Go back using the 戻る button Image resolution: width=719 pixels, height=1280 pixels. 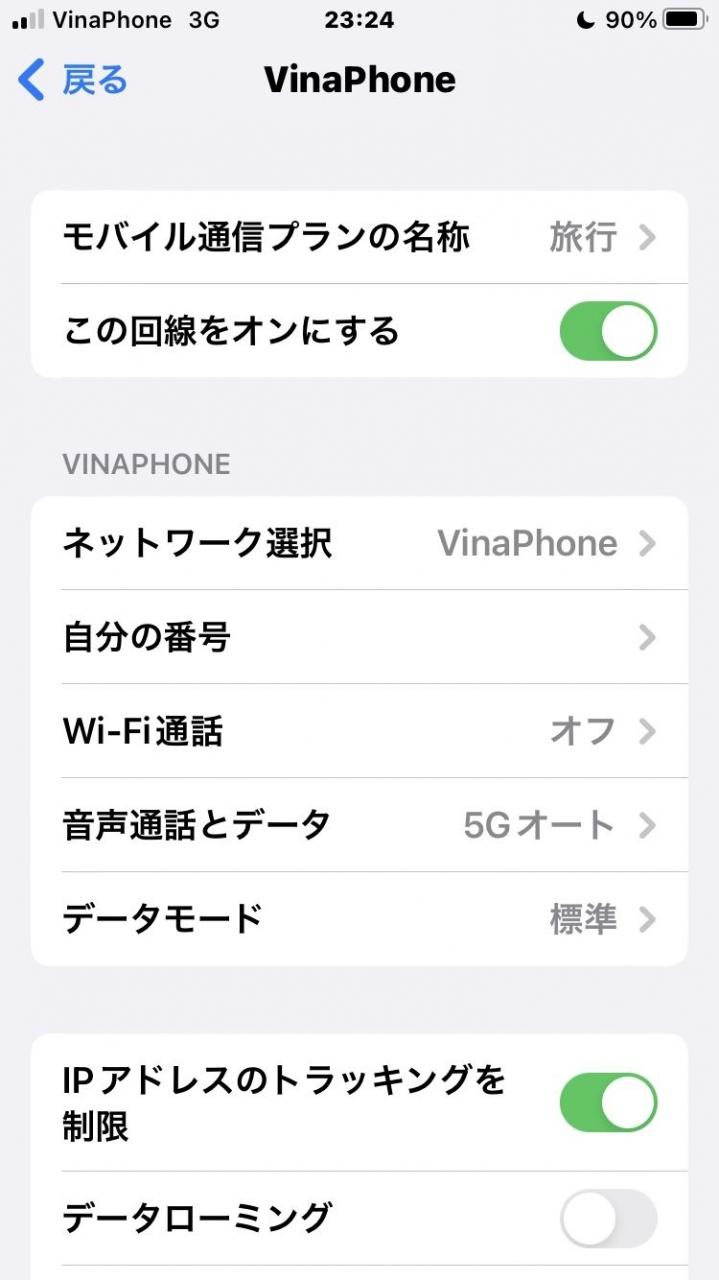(x=73, y=80)
